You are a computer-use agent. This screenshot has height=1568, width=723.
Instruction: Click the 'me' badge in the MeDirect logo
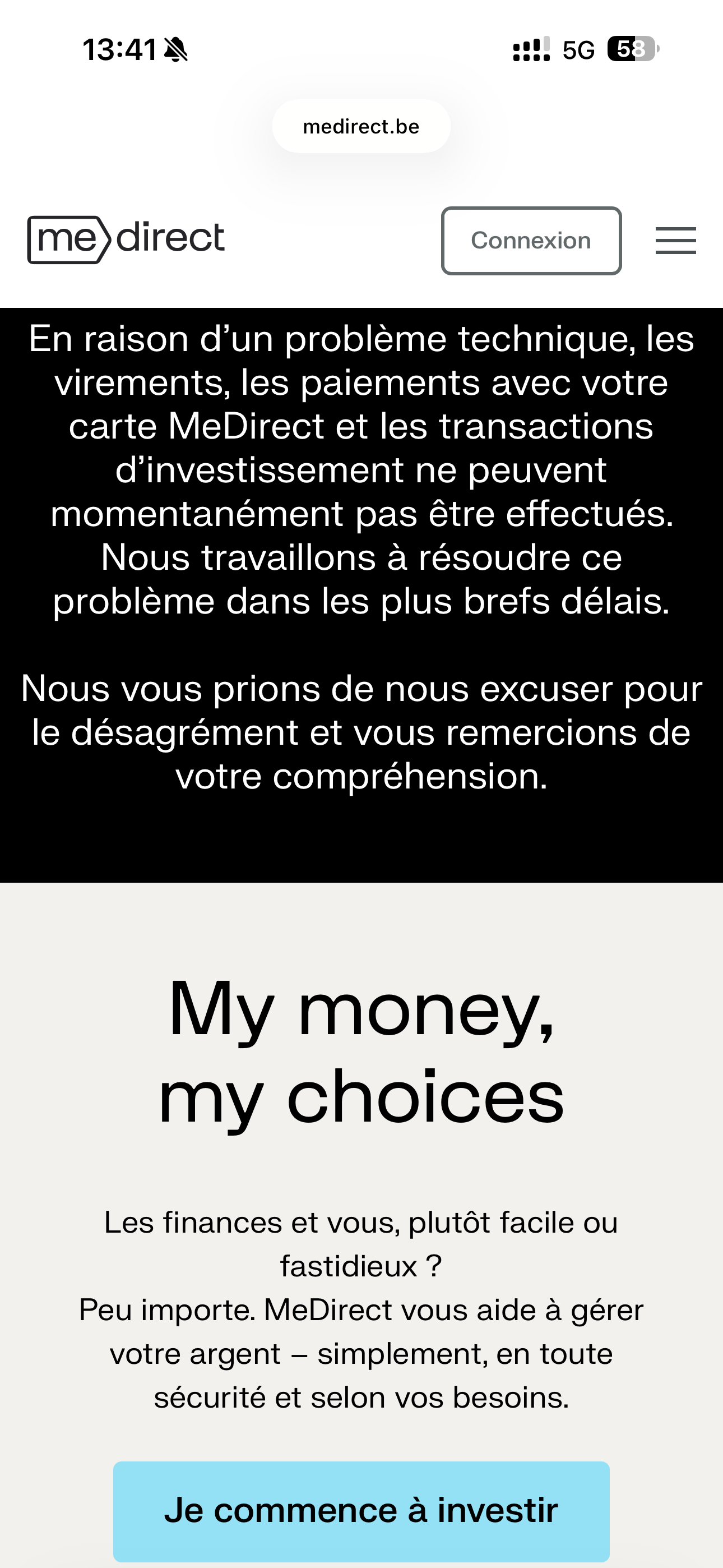[x=69, y=238]
